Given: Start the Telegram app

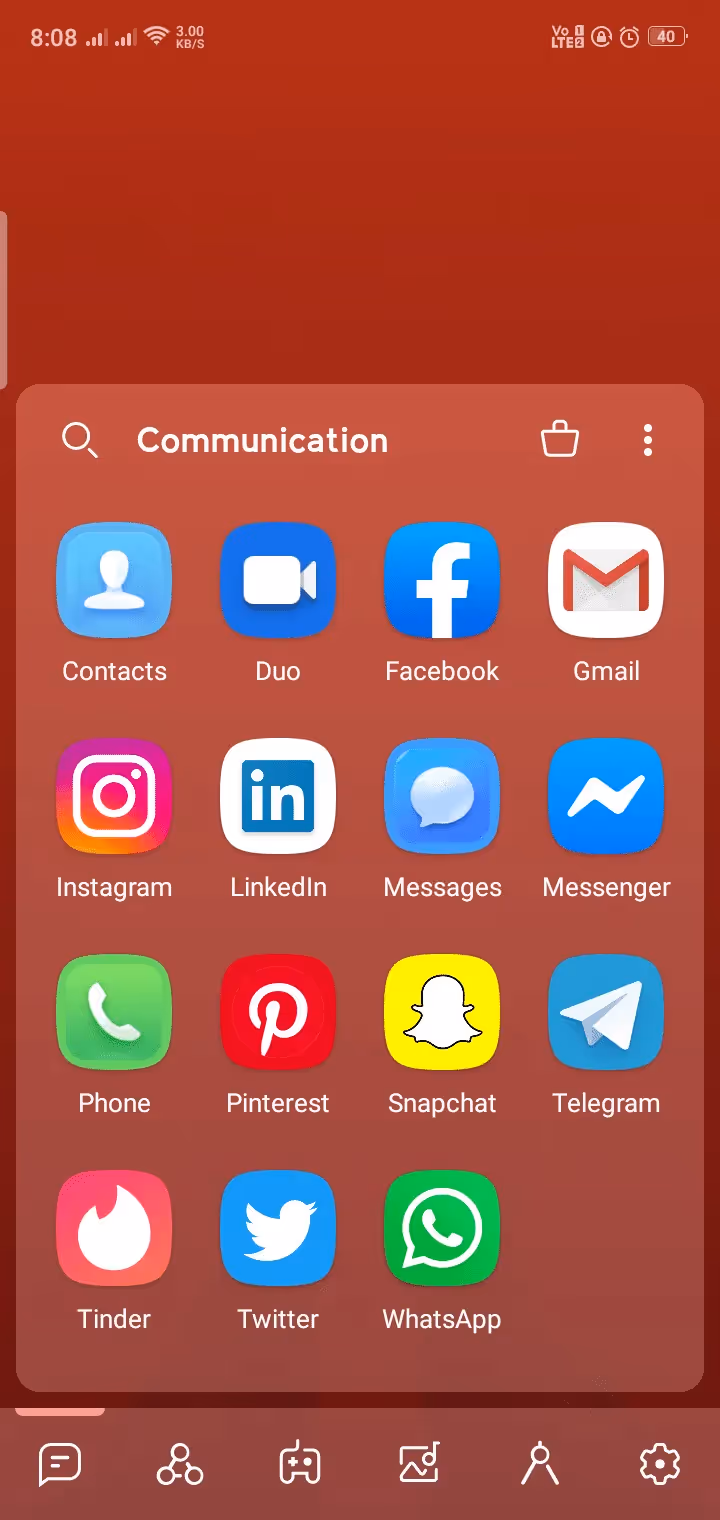Looking at the screenshot, I should point(606,1012).
